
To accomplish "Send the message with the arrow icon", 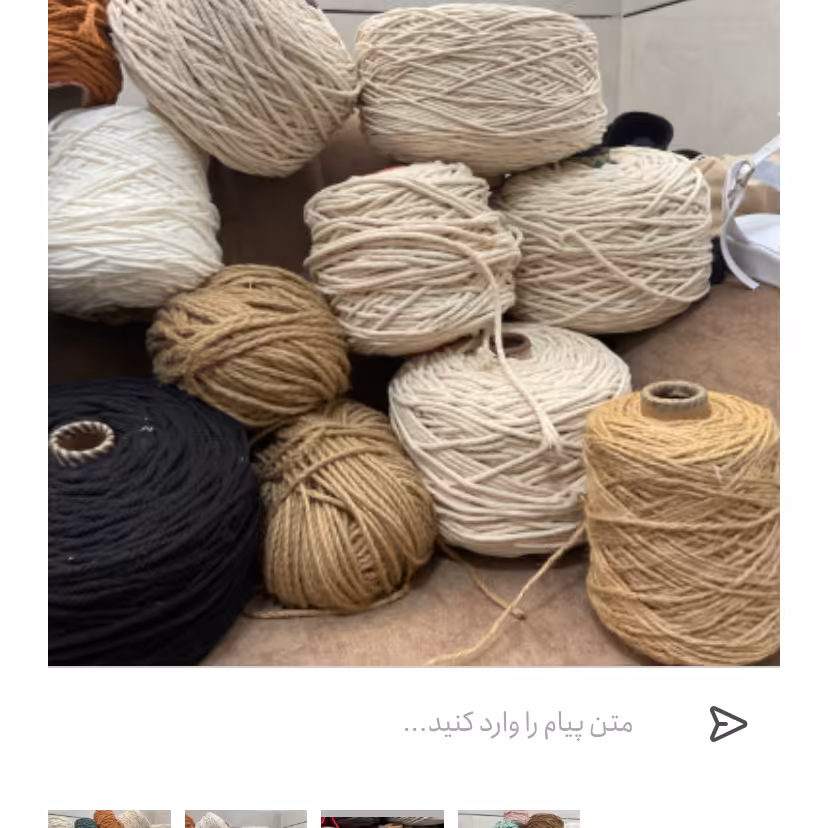I will (x=728, y=724).
